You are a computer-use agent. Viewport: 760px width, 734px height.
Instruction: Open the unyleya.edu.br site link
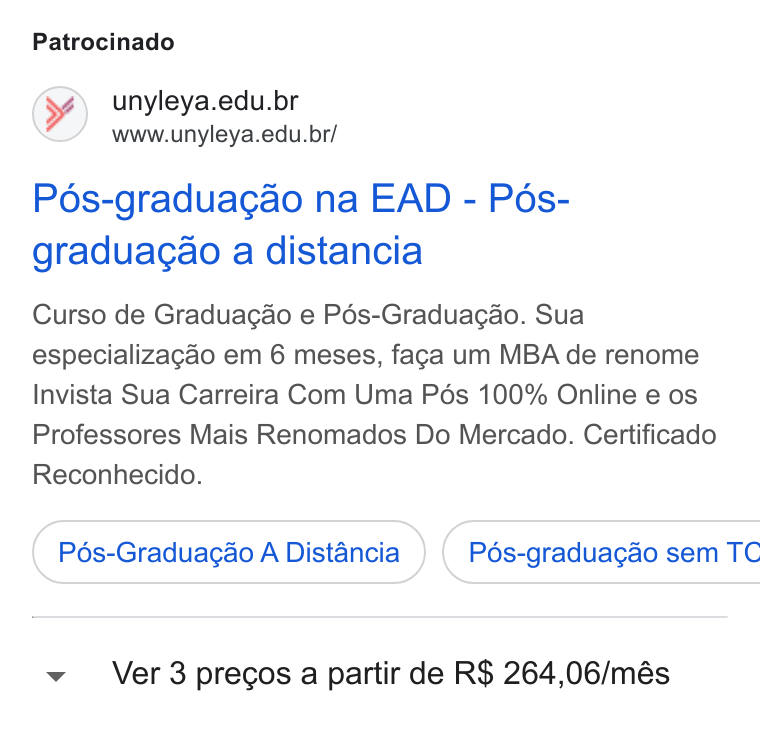[205, 101]
